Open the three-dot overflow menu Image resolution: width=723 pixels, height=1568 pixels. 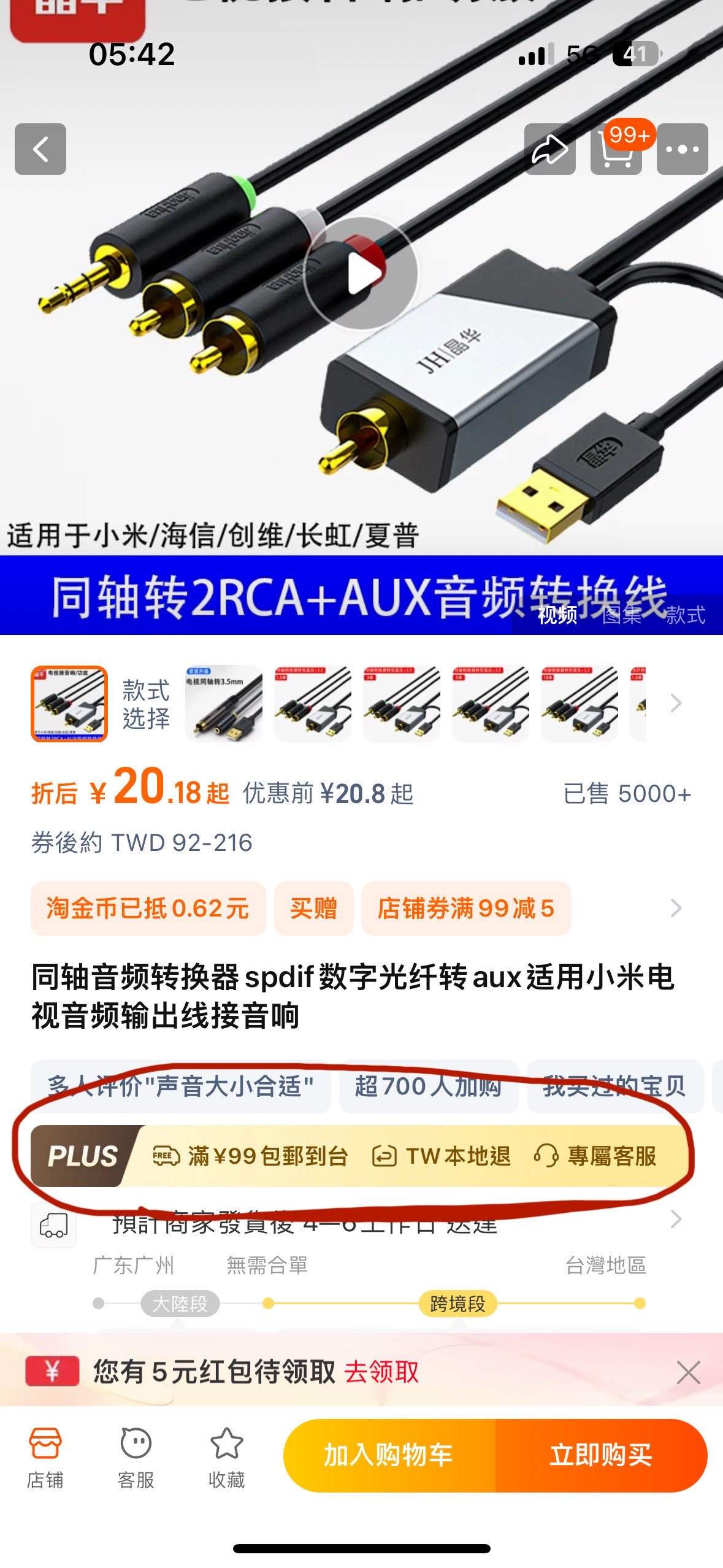click(682, 149)
